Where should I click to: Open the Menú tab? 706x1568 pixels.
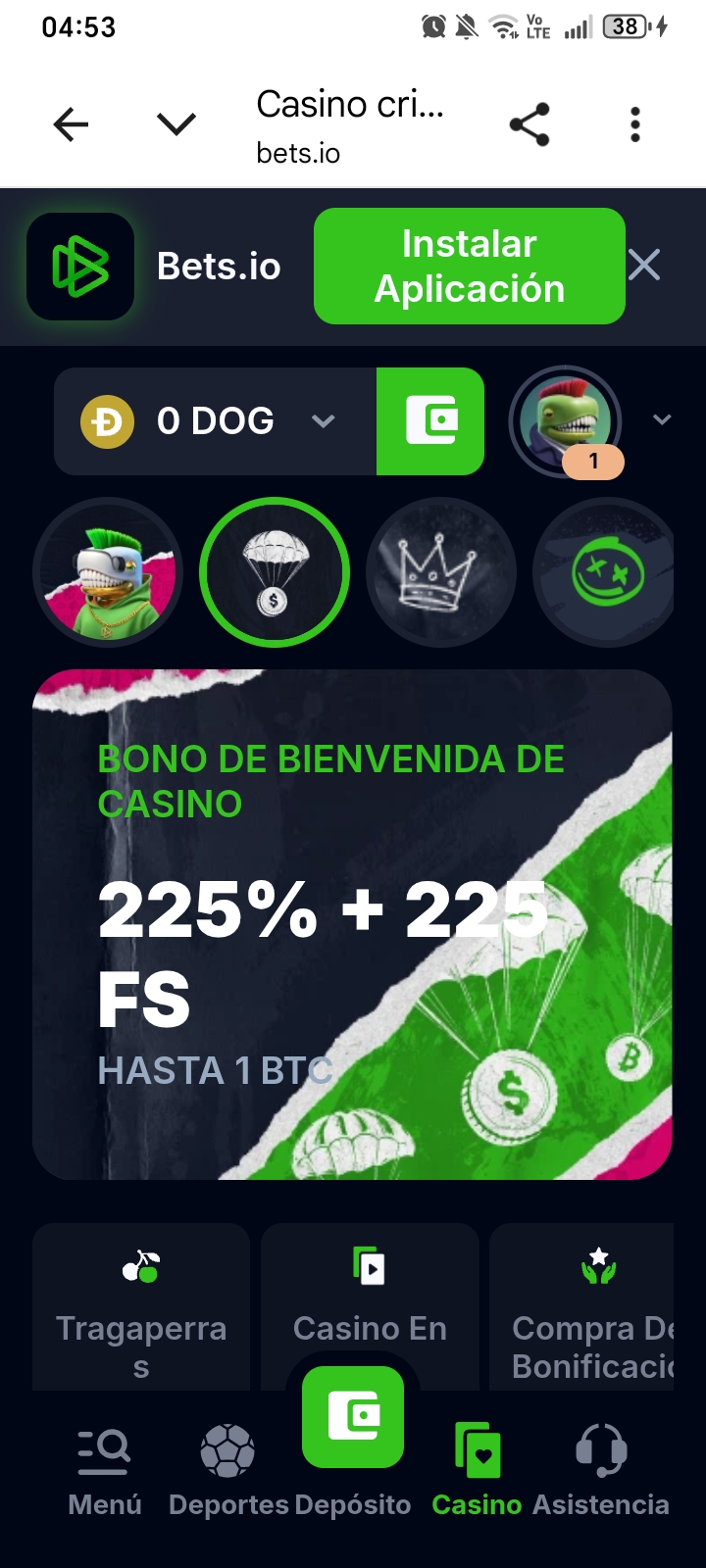104,1472
